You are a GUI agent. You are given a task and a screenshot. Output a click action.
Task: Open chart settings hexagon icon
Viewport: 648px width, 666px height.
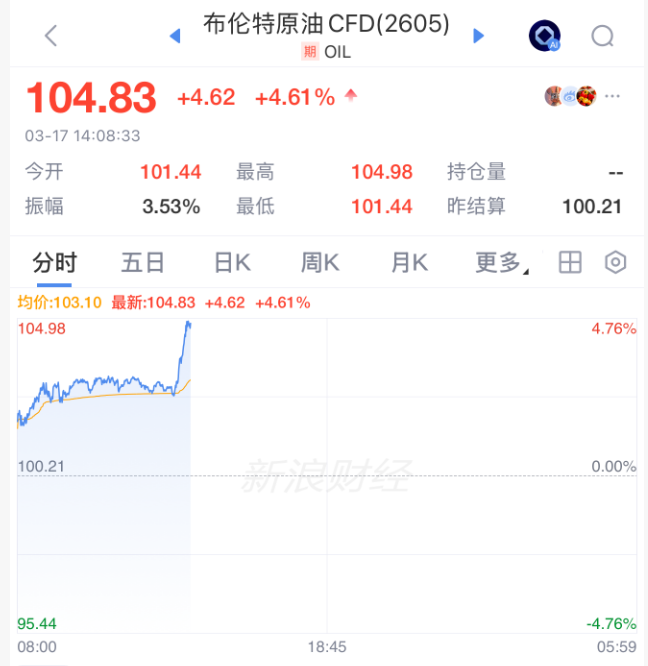tap(616, 263)
